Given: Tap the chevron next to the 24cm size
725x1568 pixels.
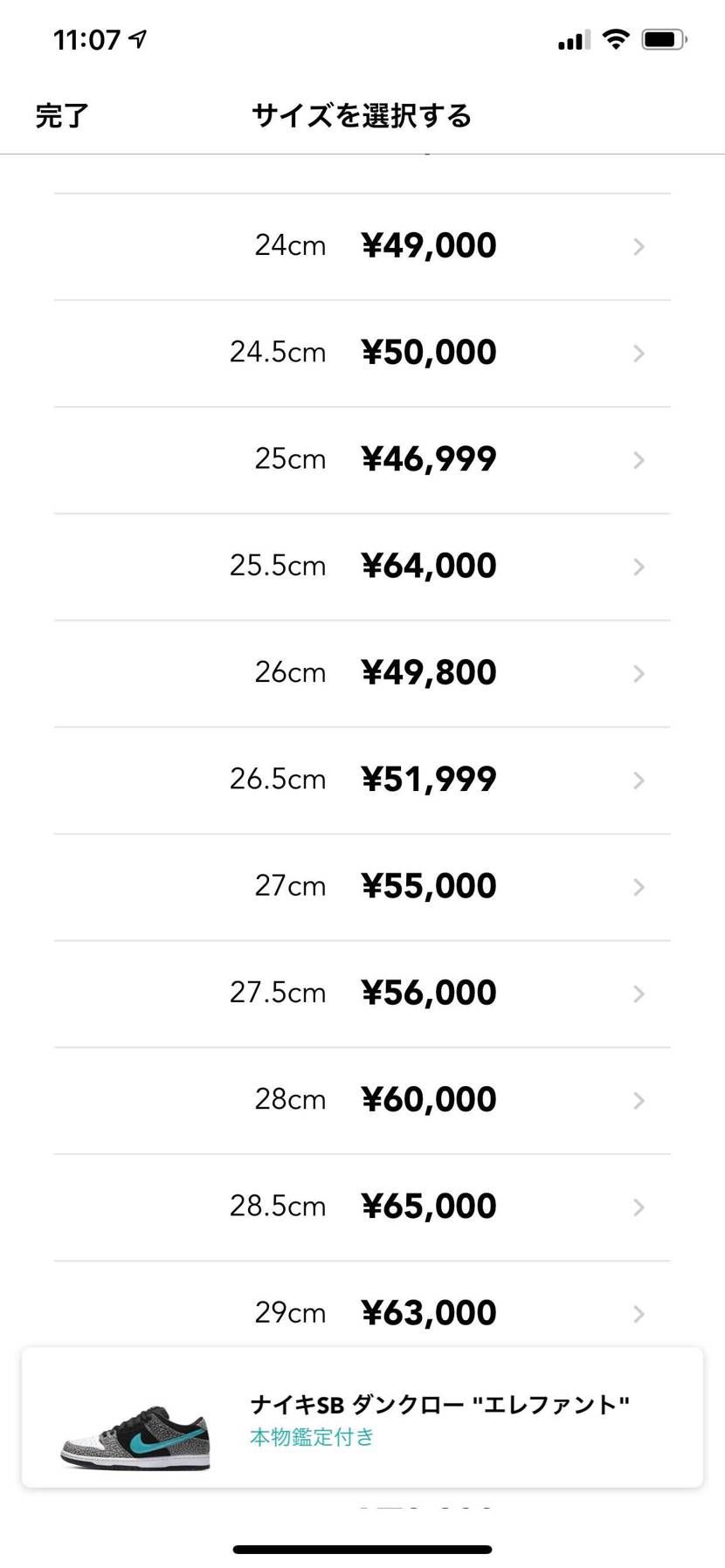Looking at the screenshot, I should 639,246.
